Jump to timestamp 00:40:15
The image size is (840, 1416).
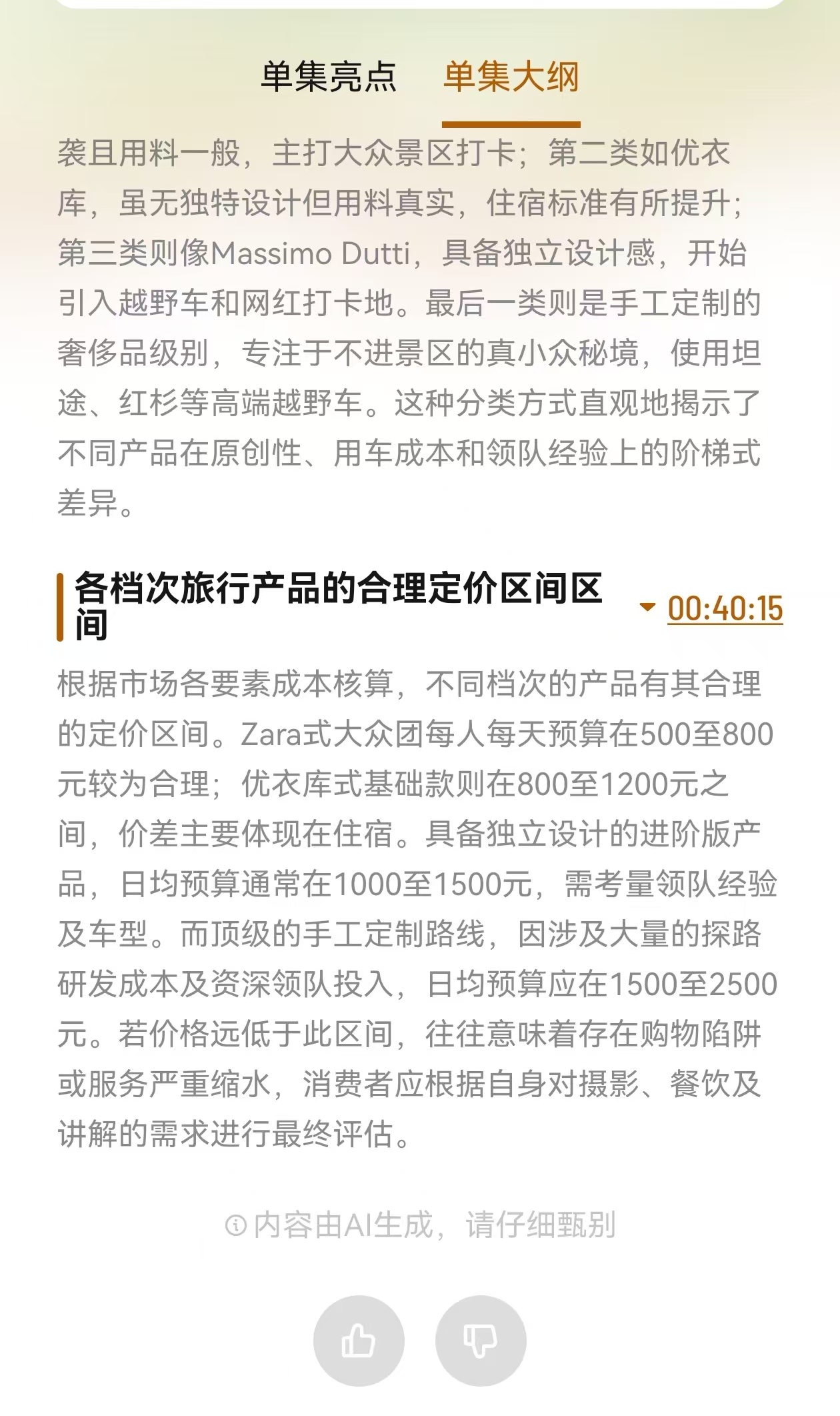pos(725,608)
